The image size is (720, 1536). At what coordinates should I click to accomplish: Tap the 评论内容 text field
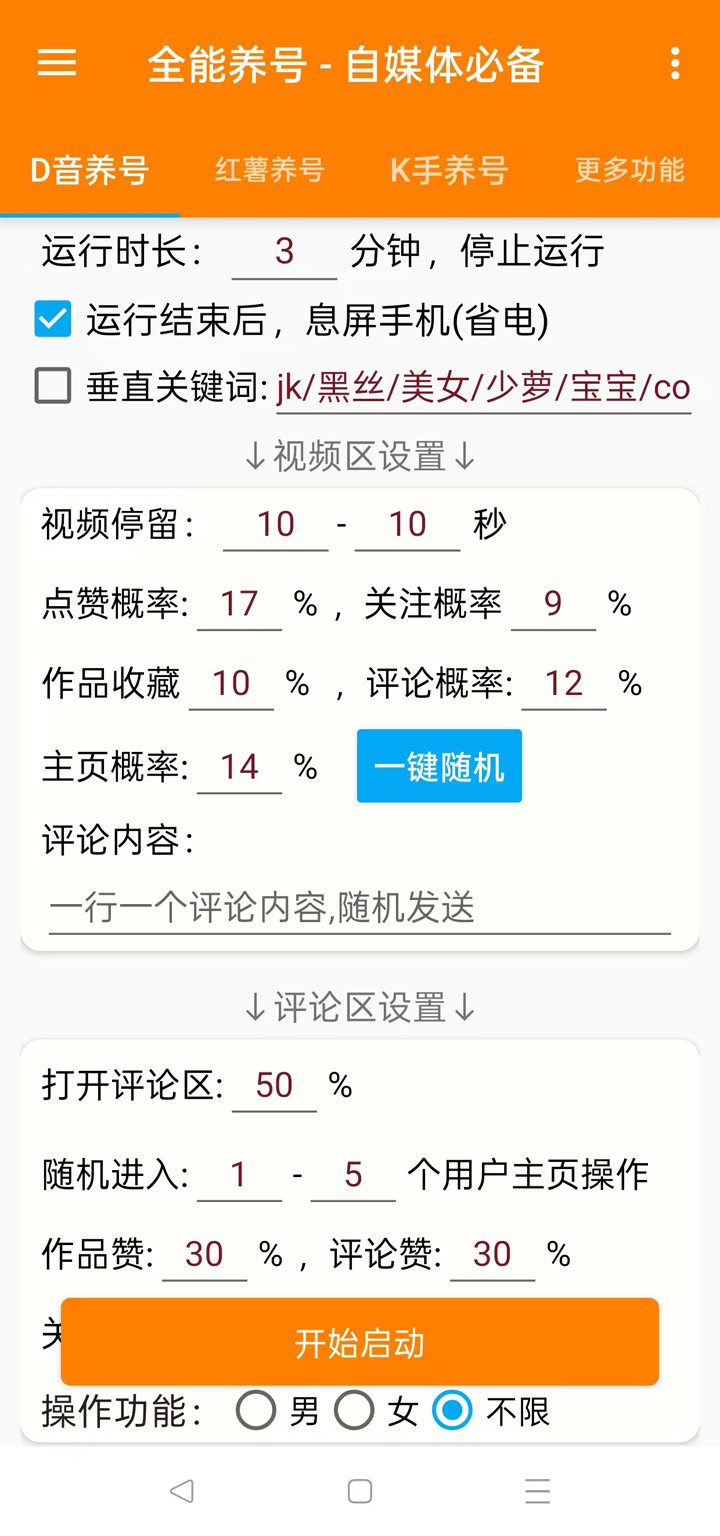click(359, 908)
